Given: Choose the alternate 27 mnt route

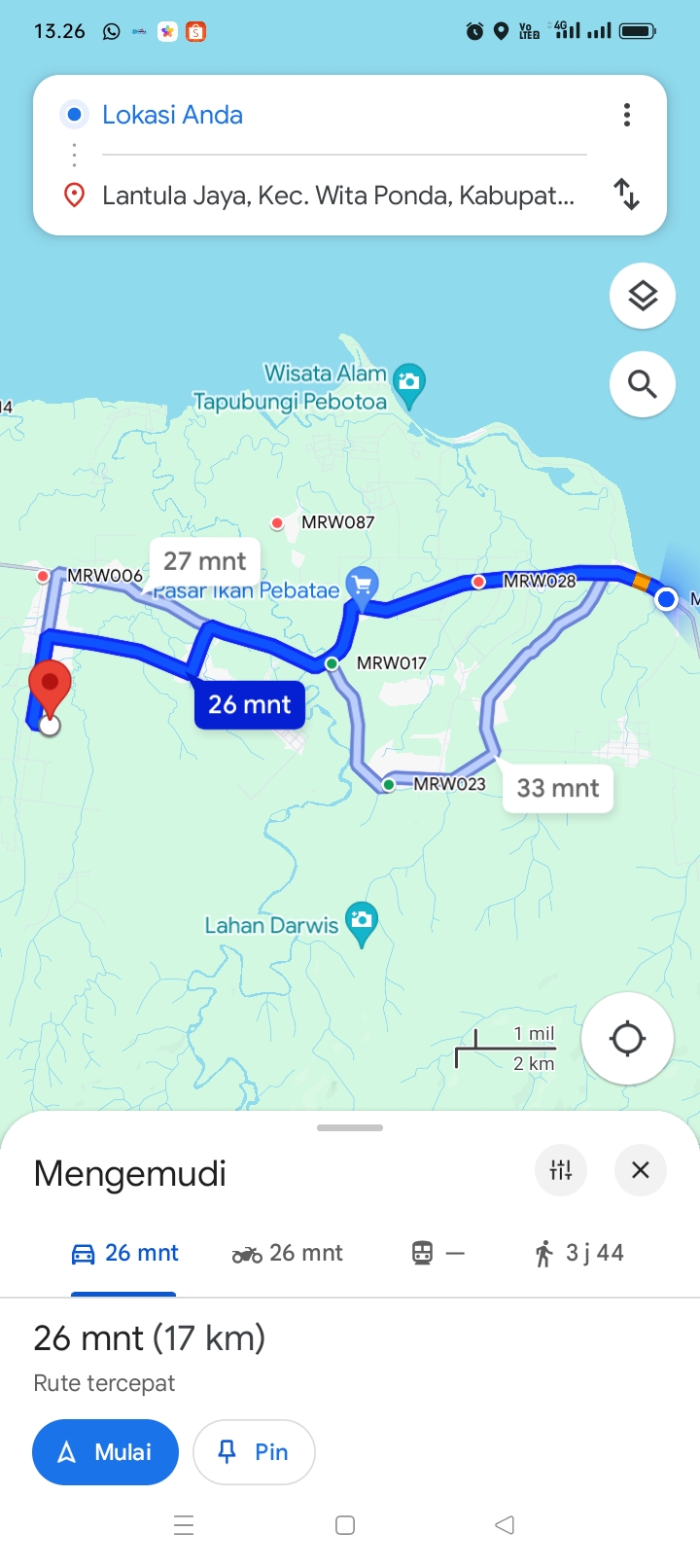Looking at the screenshot, I should (x=205, y=561).
